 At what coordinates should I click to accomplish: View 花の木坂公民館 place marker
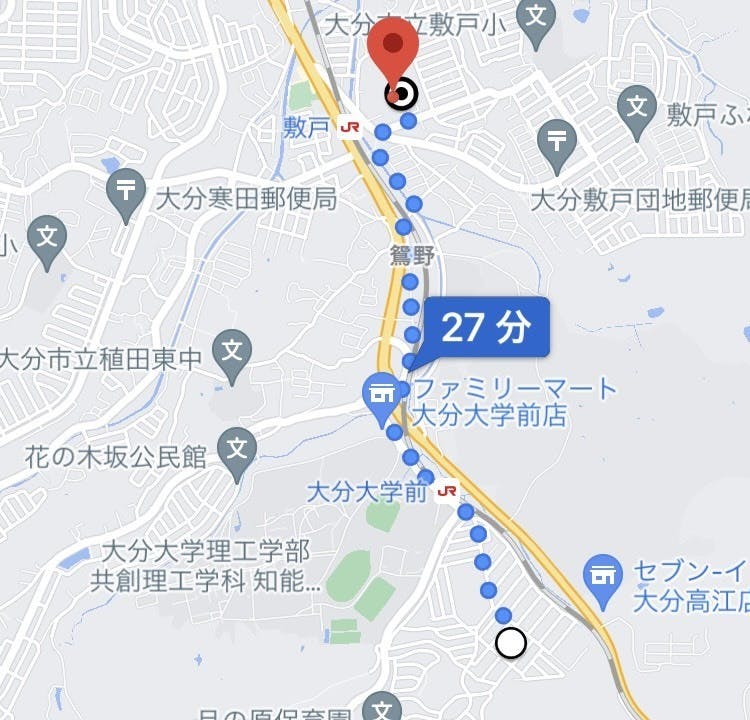(238, 449)
